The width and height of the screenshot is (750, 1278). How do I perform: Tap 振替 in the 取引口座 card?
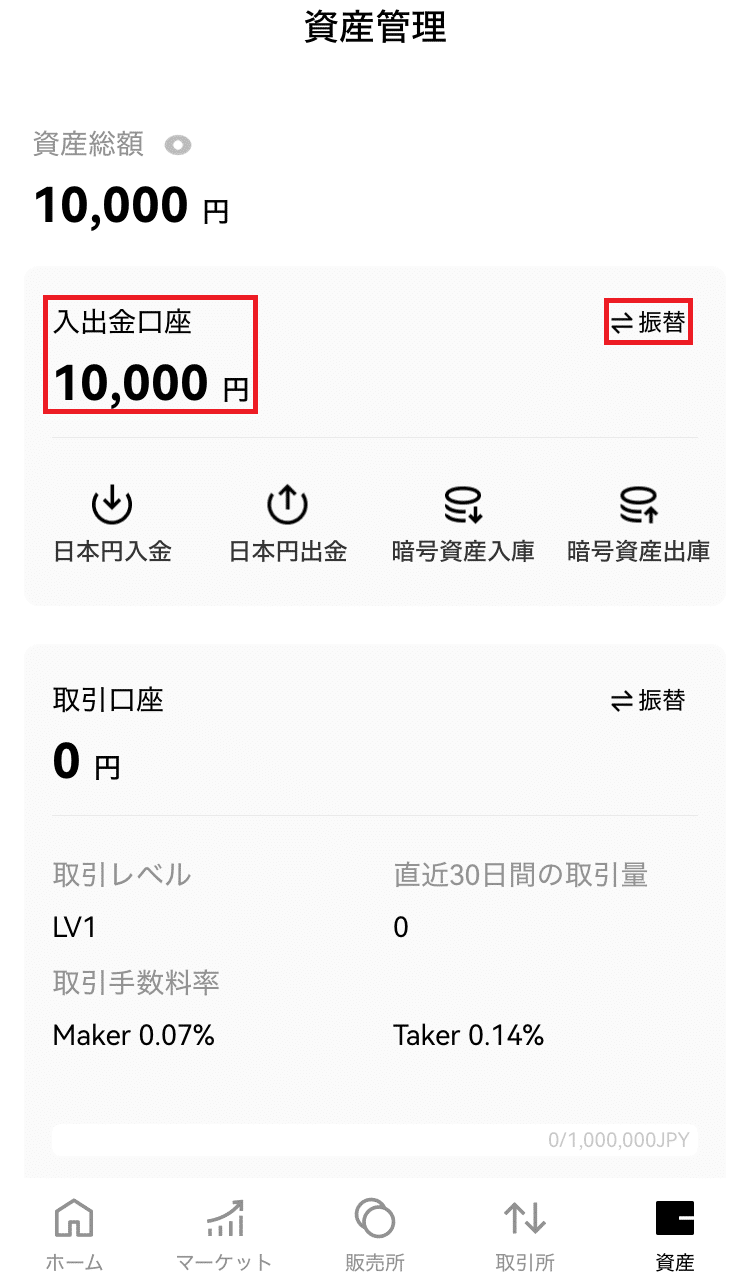pyautogui.click(x=648, y=700)
